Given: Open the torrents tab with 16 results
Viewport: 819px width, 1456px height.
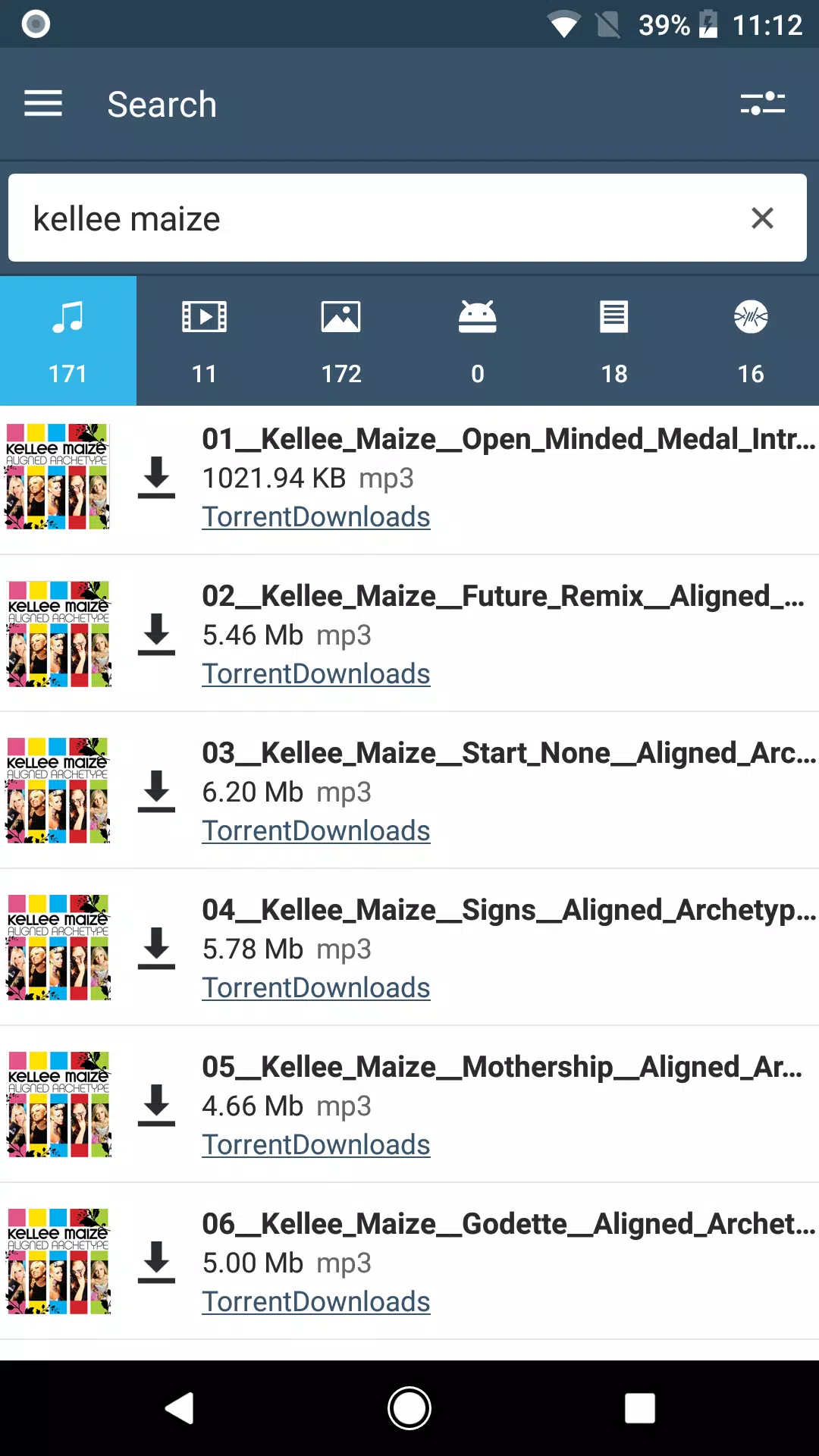Looking at the screenshot, I should tap(751, 340).
